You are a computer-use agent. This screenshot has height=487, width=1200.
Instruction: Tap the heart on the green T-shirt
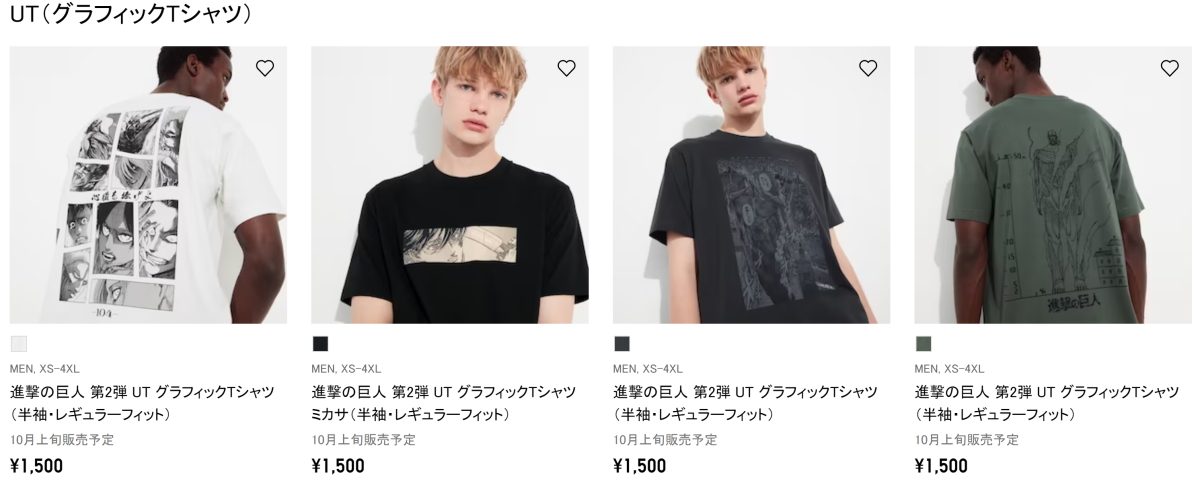click(x=1169, y=68)
